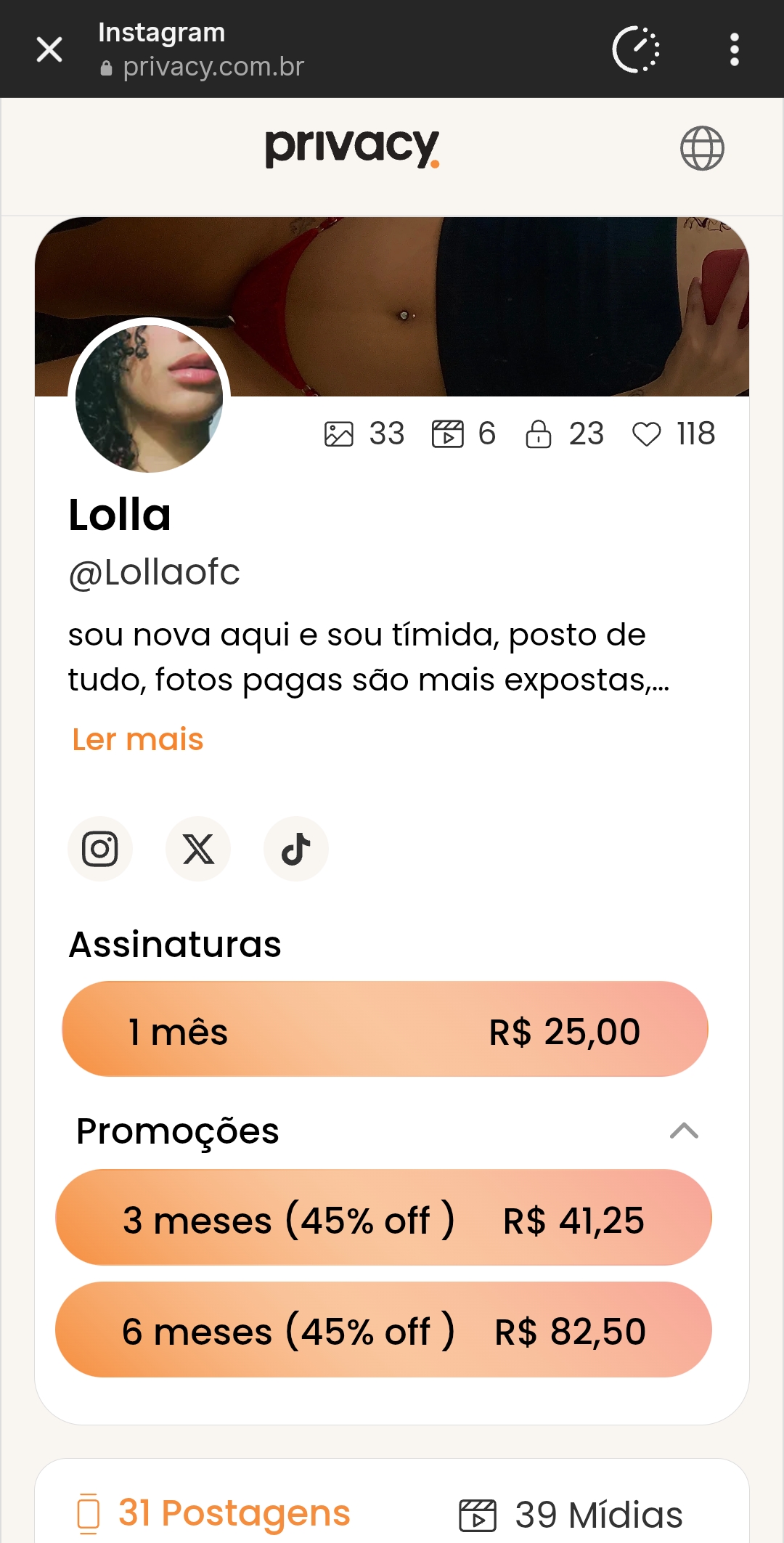Choose the 6 meses promotion plan
784x1543 pixels.
pyautogui.click(x=383, y=1330)
